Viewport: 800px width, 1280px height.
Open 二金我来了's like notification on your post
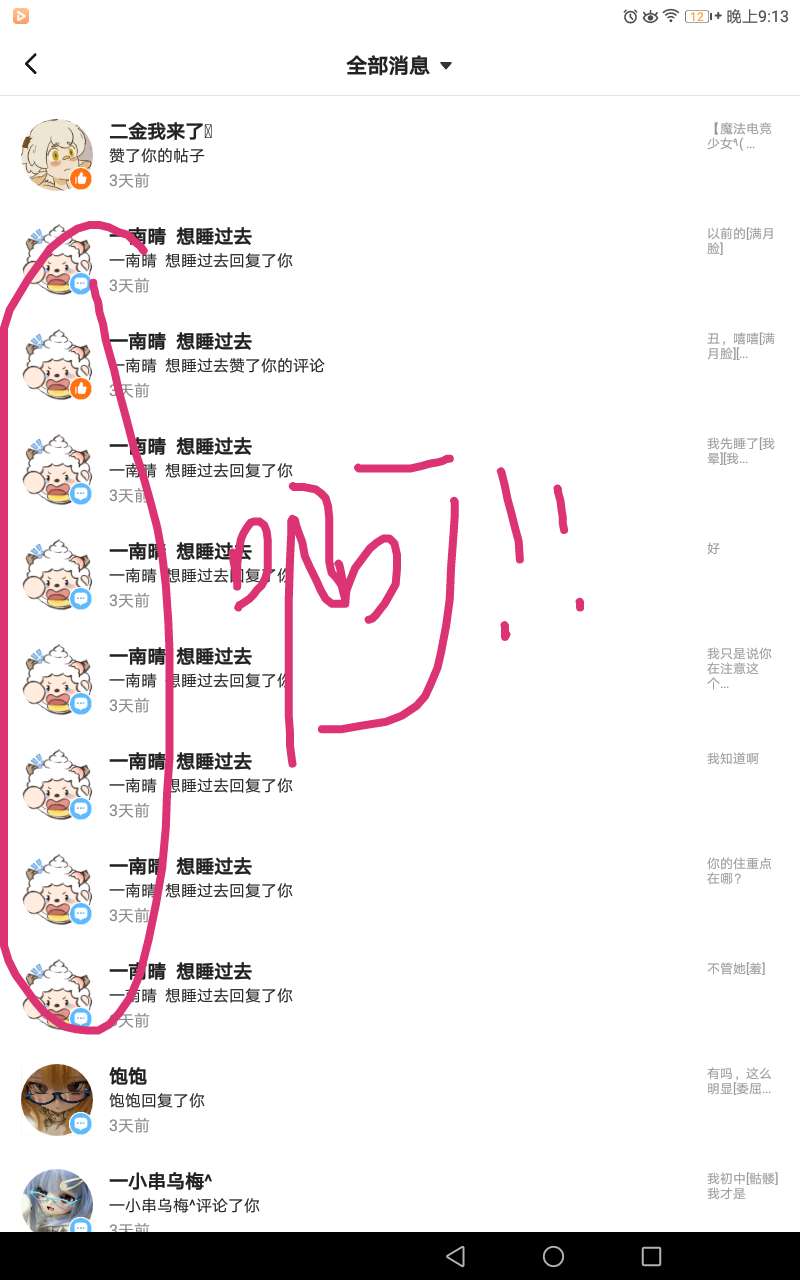(400, 155)
